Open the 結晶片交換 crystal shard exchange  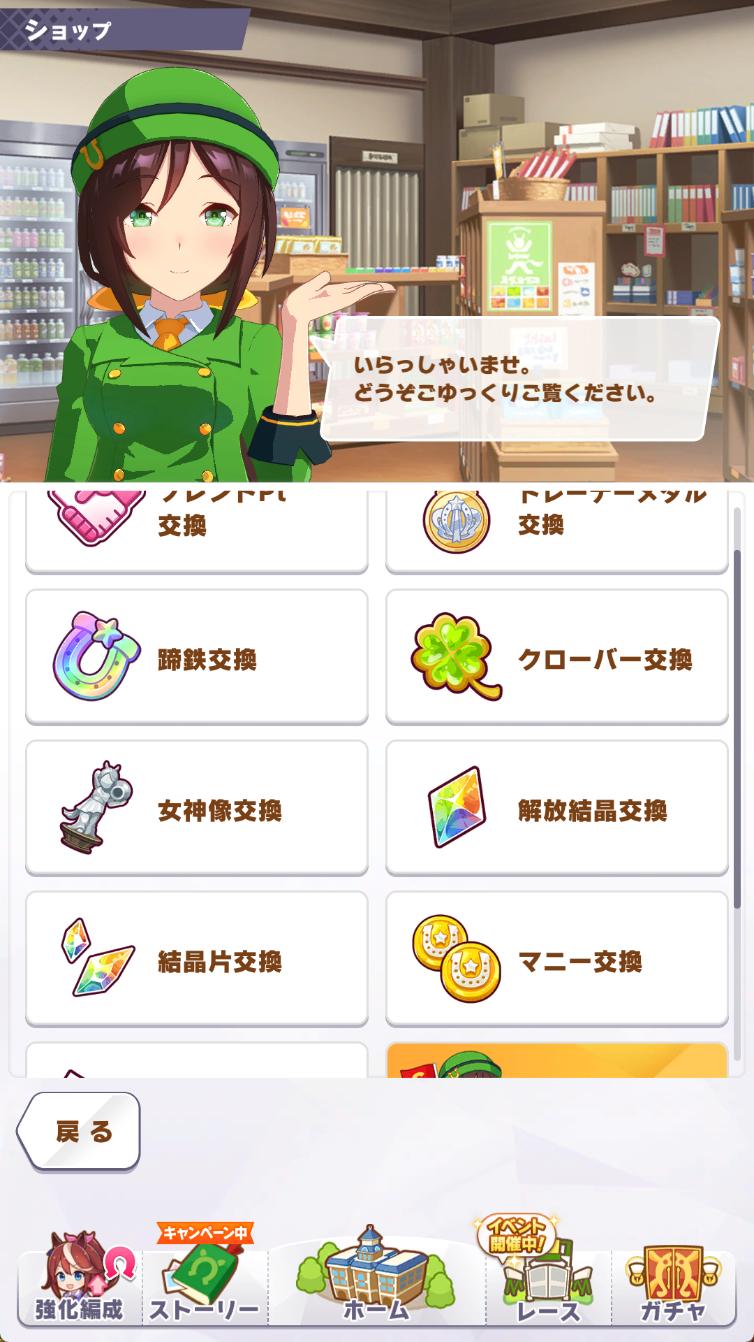[196, 960]
